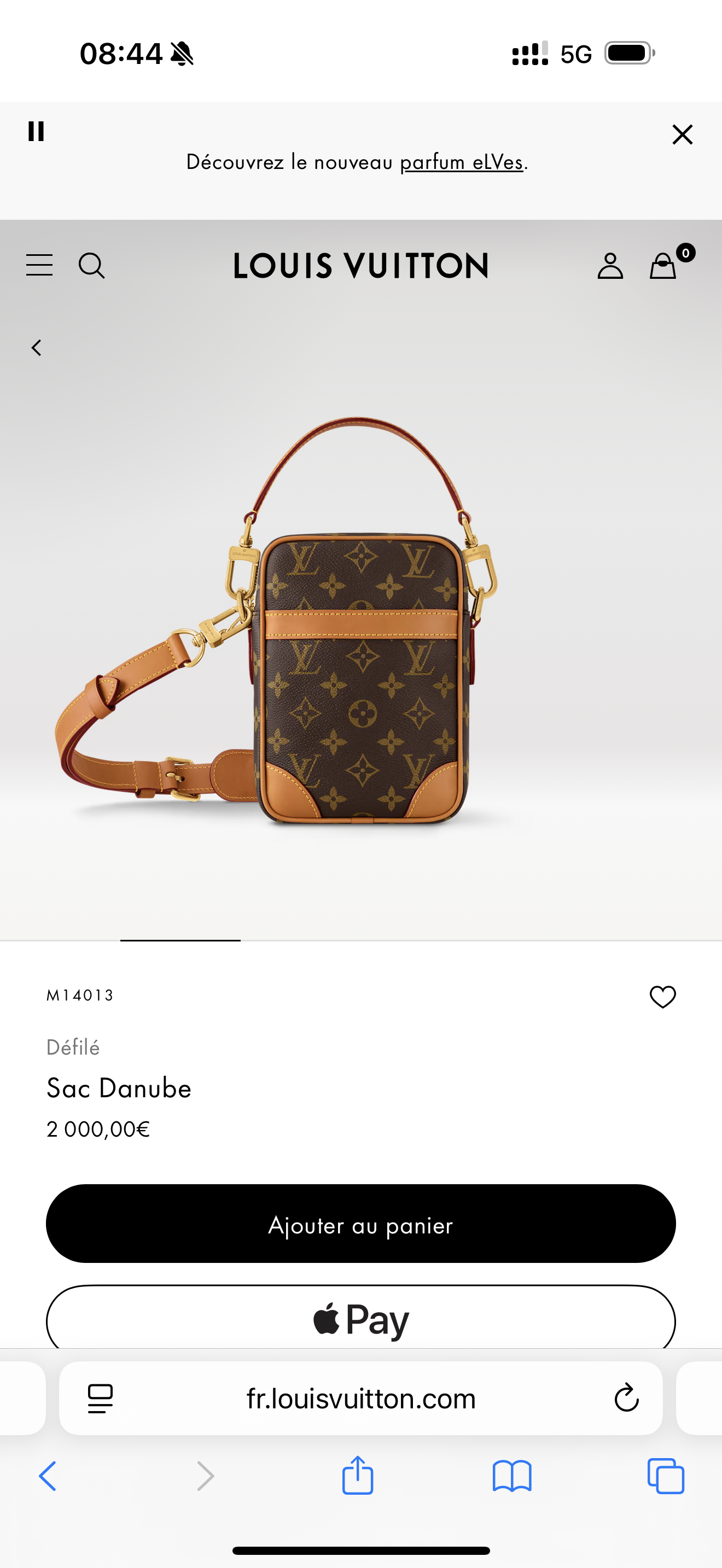Open the site search

click(x=92, y=266)
